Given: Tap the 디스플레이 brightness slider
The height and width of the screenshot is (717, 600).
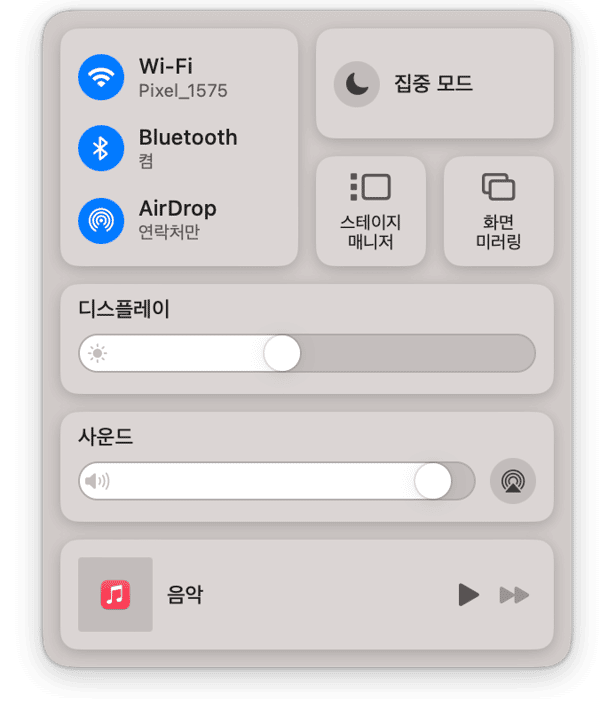Looking at the screenshot, I should (x=306, y=353).
